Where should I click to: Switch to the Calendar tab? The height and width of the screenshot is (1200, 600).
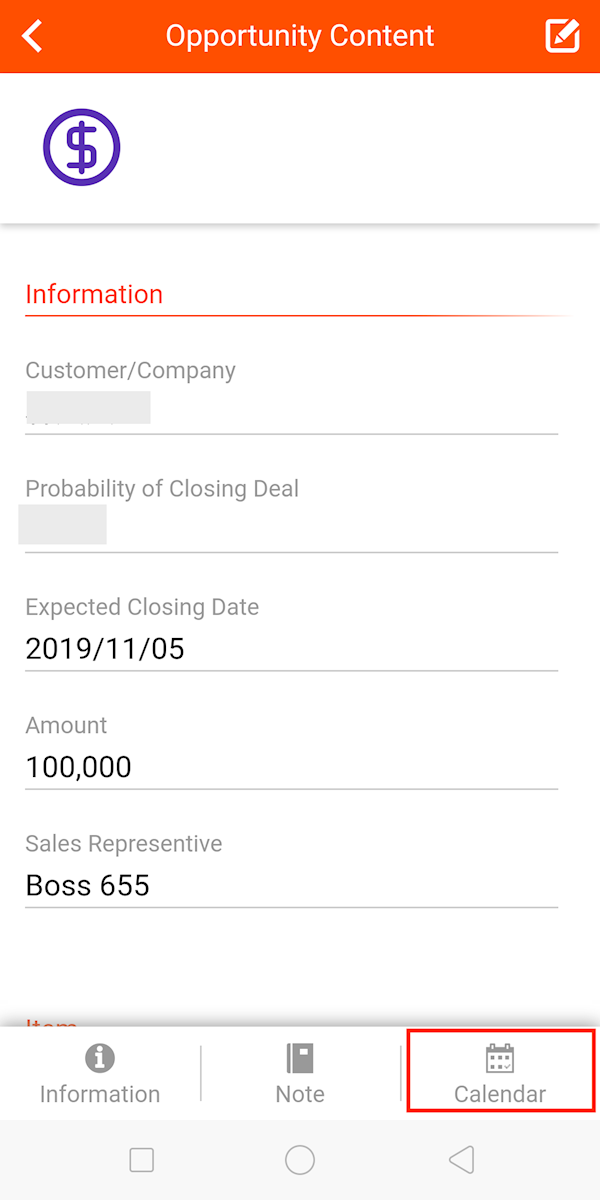pyautogui.click(x=500, y=1074)
